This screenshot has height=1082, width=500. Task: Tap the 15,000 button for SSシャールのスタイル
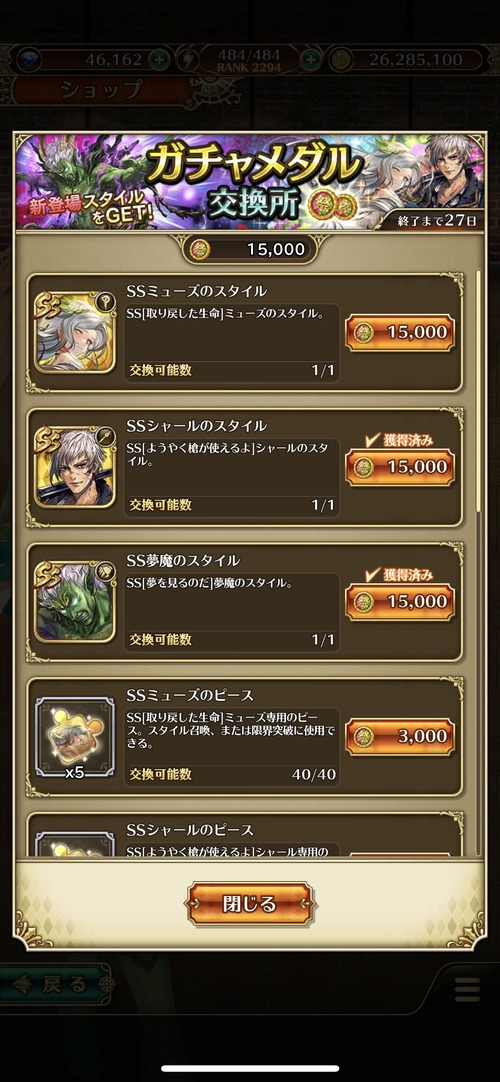400,467
